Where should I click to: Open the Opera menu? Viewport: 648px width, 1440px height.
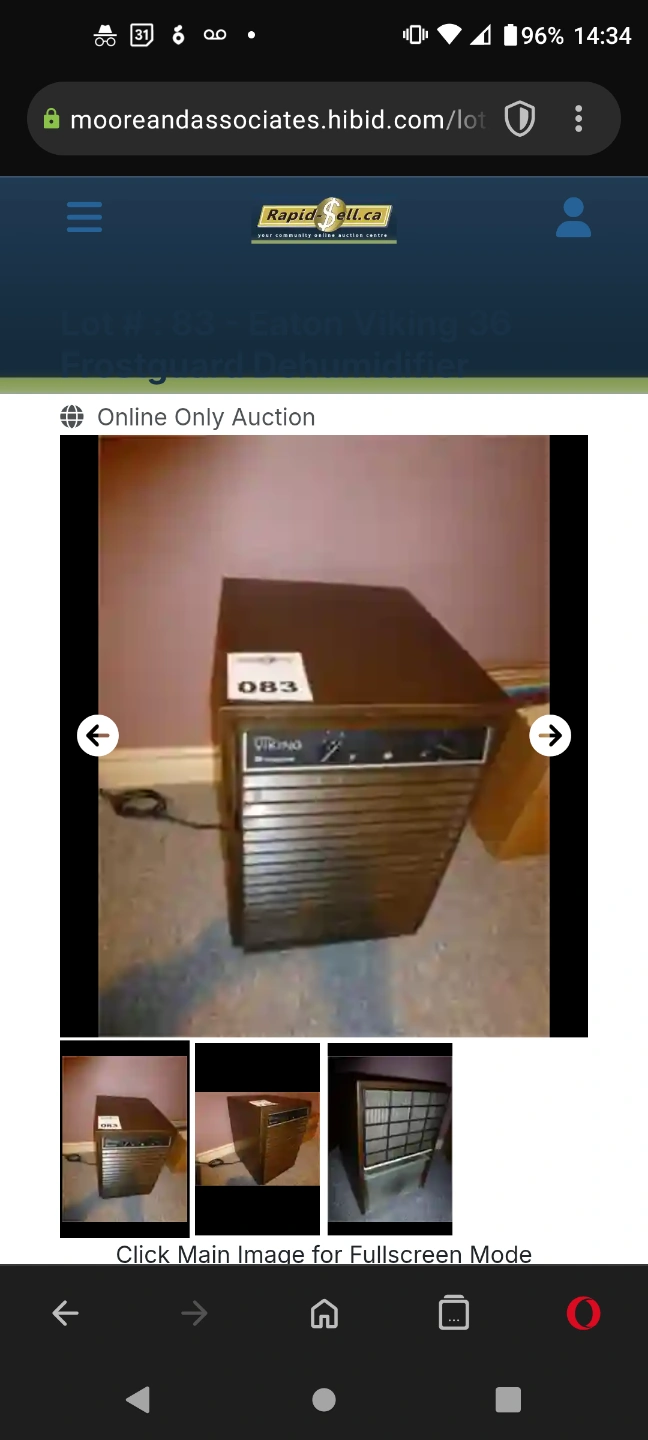click(x=583, y=1313)
